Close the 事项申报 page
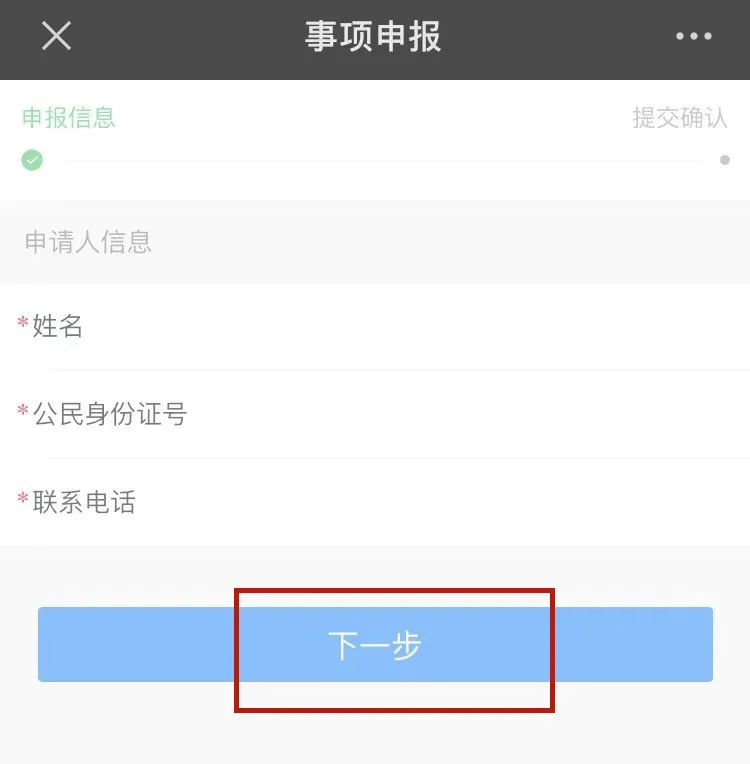750x764 pixels. [x=56, y=36]
